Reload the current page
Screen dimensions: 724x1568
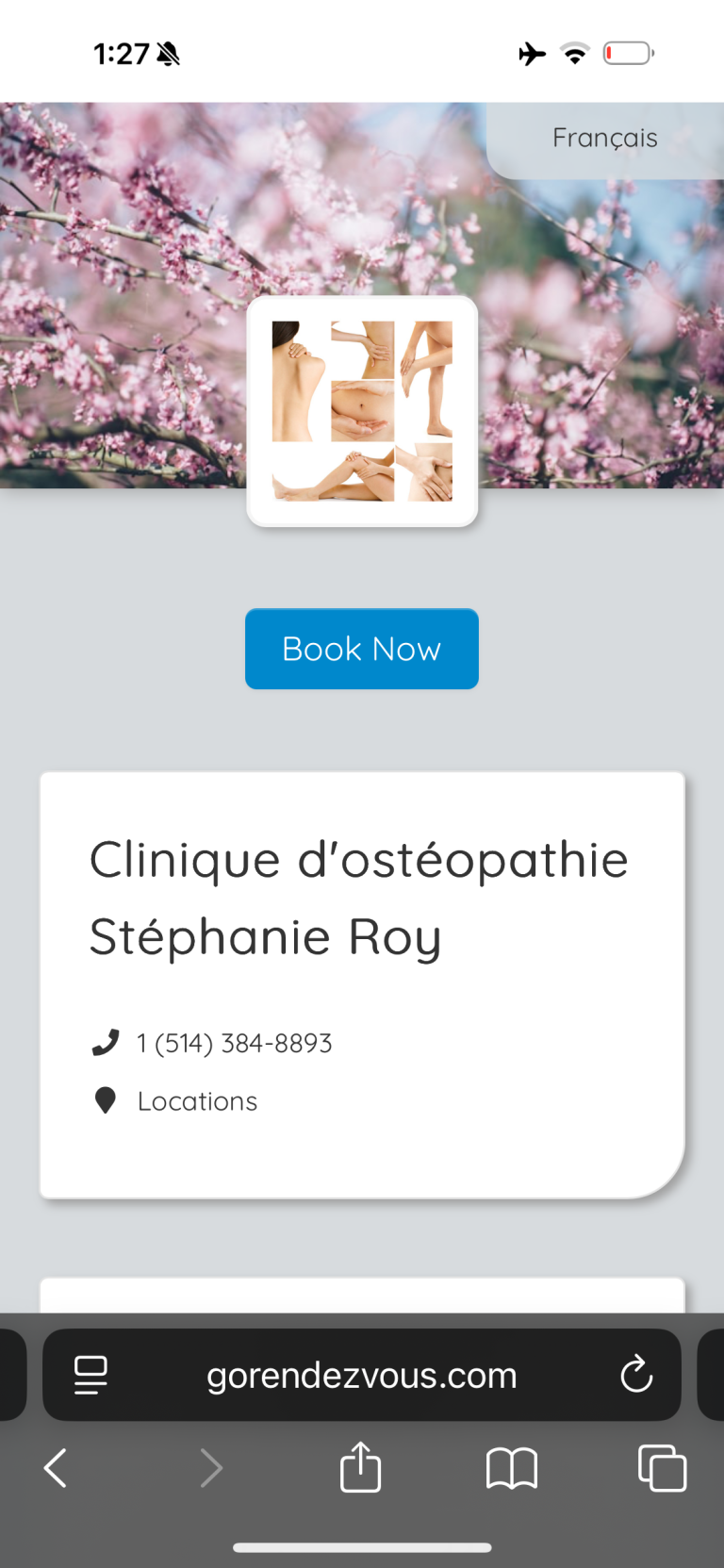(636, 1375)
